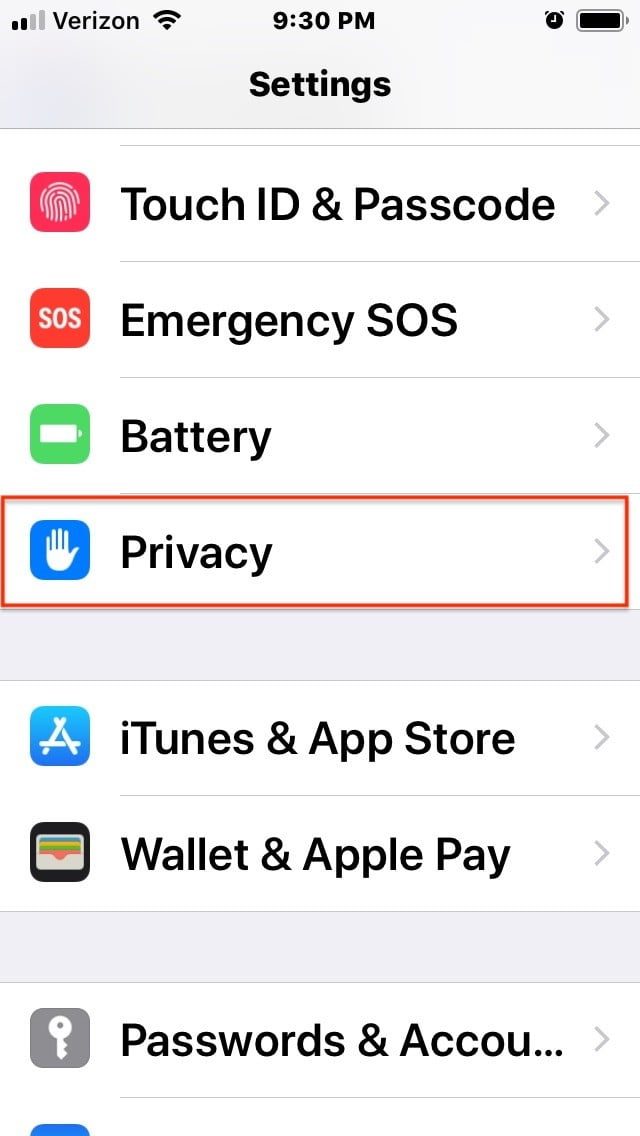Open Touch ID & Passcode settings

(x=336, y=204)
